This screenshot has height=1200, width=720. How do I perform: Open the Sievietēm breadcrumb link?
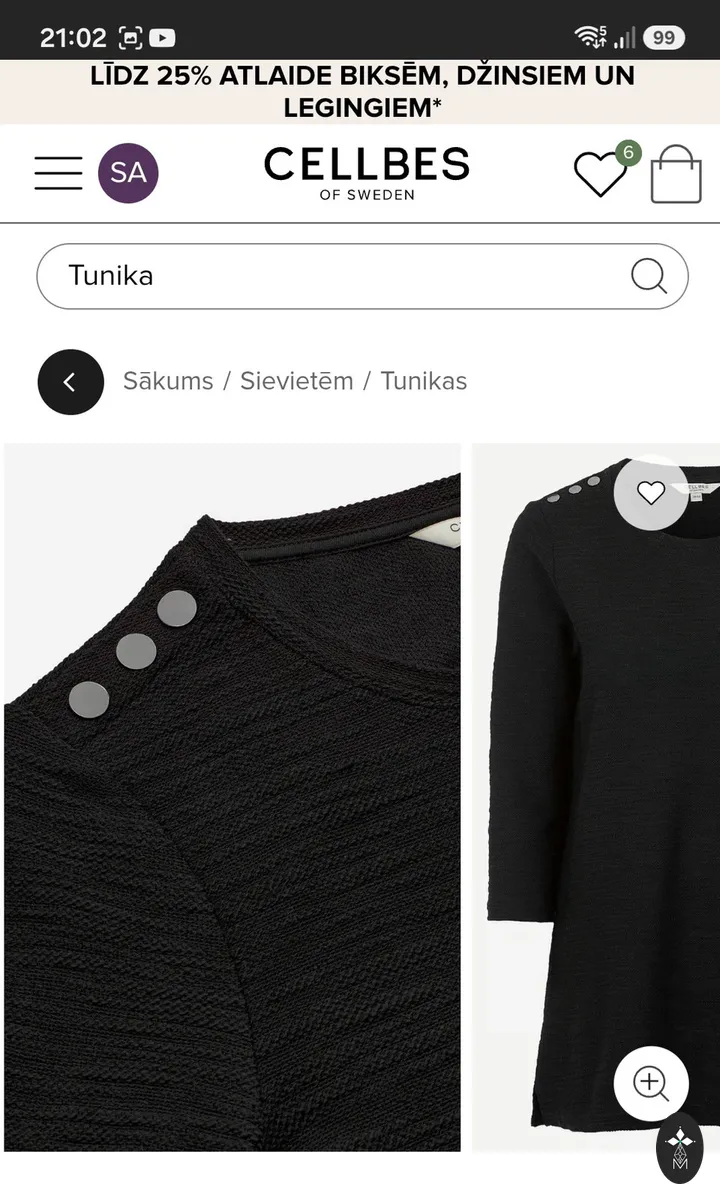coord(297,381)
